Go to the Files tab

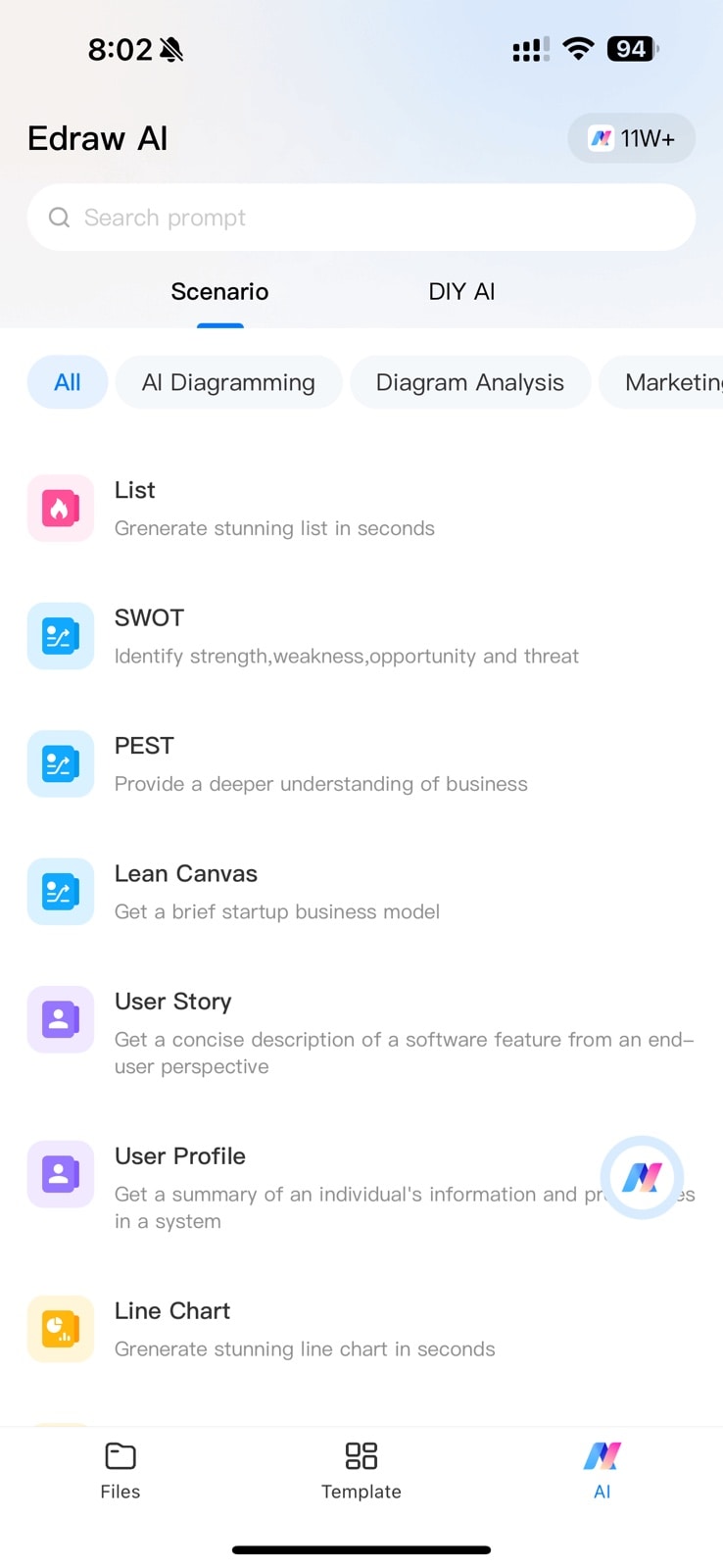(120, 1470)
